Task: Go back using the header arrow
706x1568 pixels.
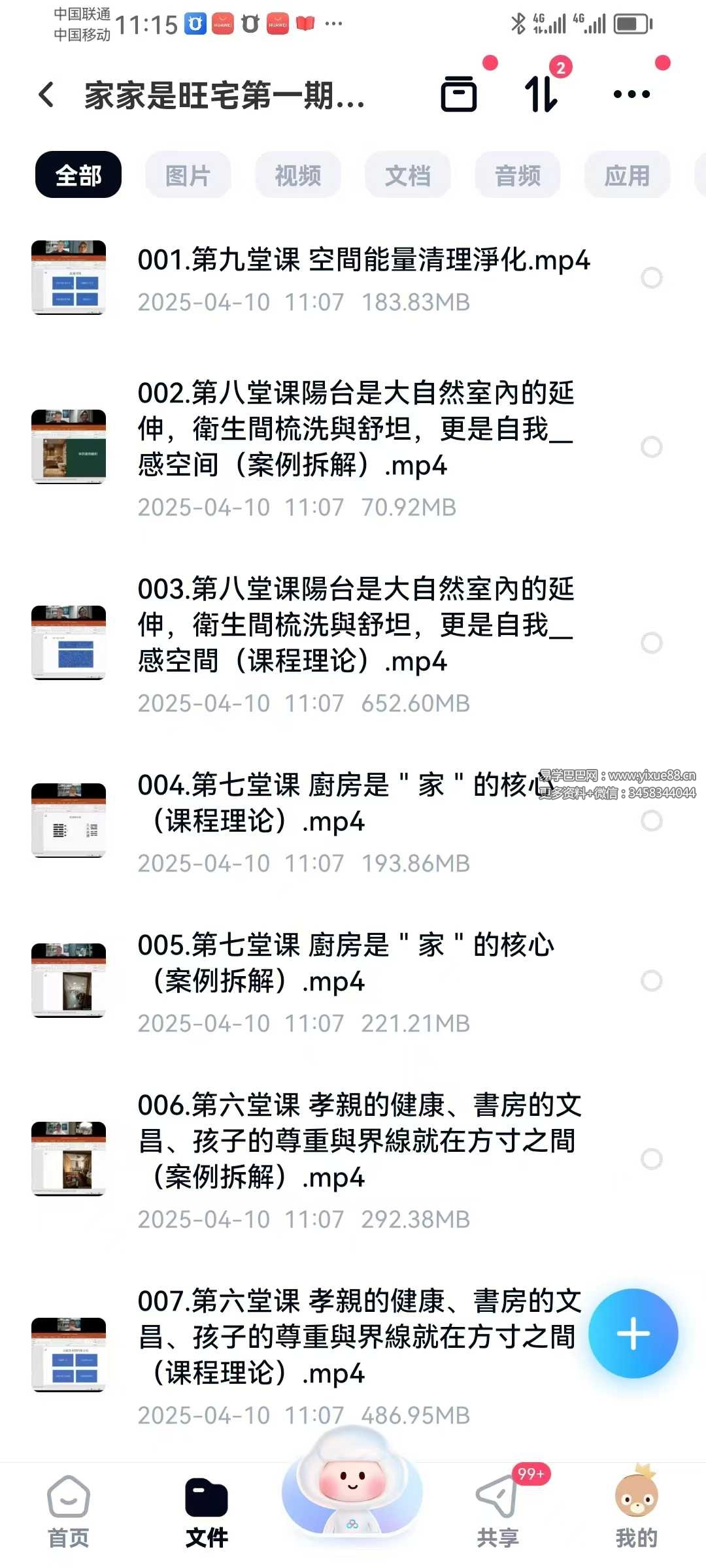Action: [x=46, y=95]
